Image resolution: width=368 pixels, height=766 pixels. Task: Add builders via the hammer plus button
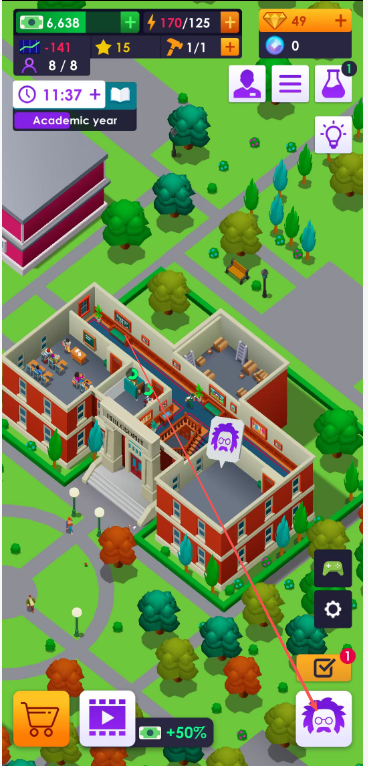[x=230, y=47]
